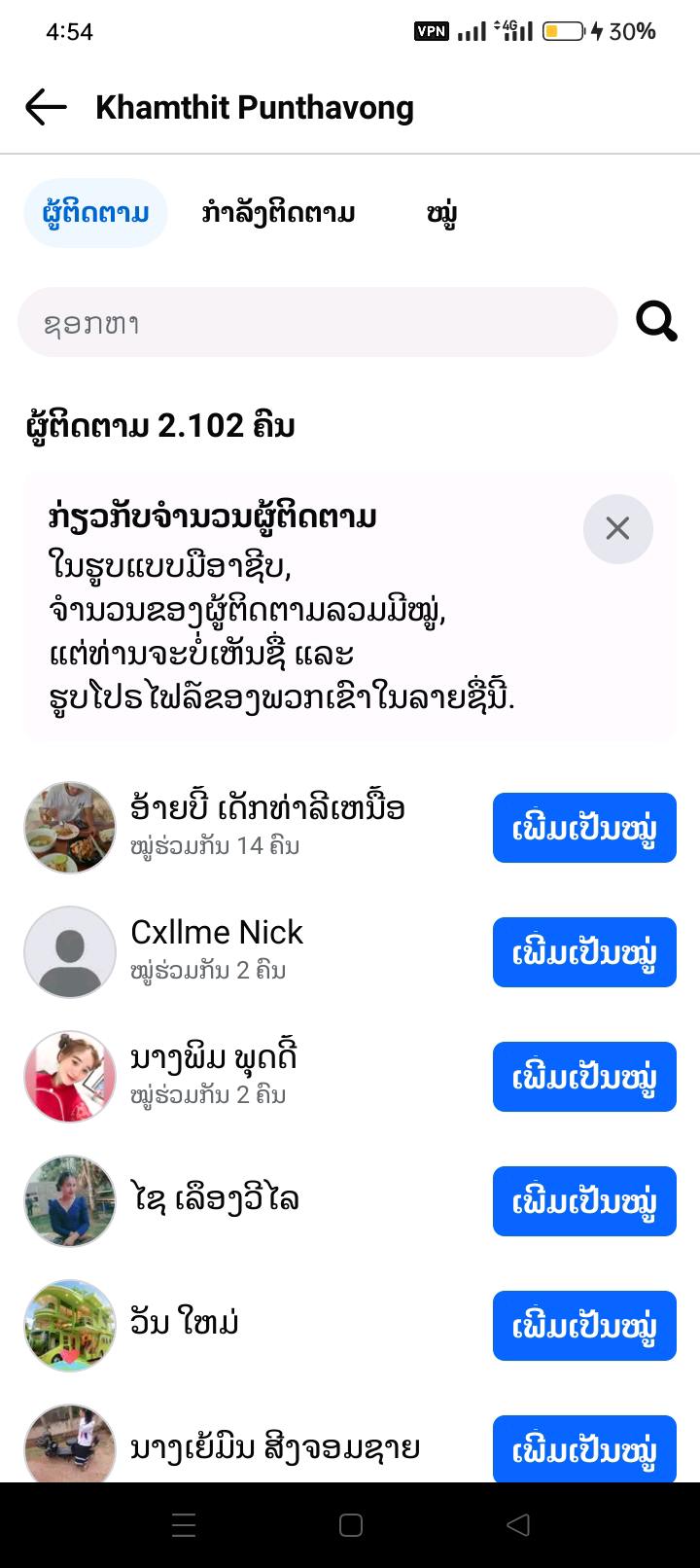Dismiss the follower count info banner

tap(617, 528)
